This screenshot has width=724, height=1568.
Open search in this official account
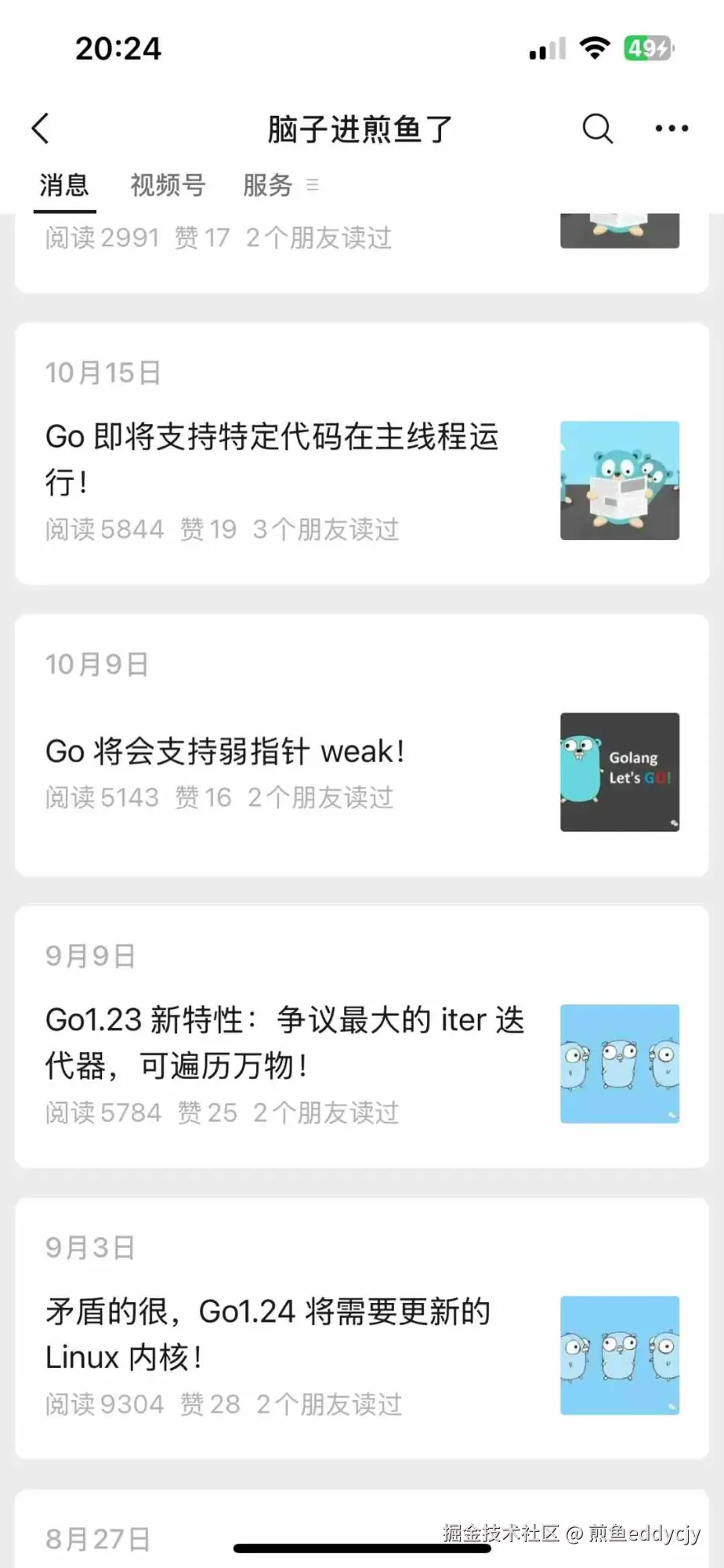click(x=597, y=129)
